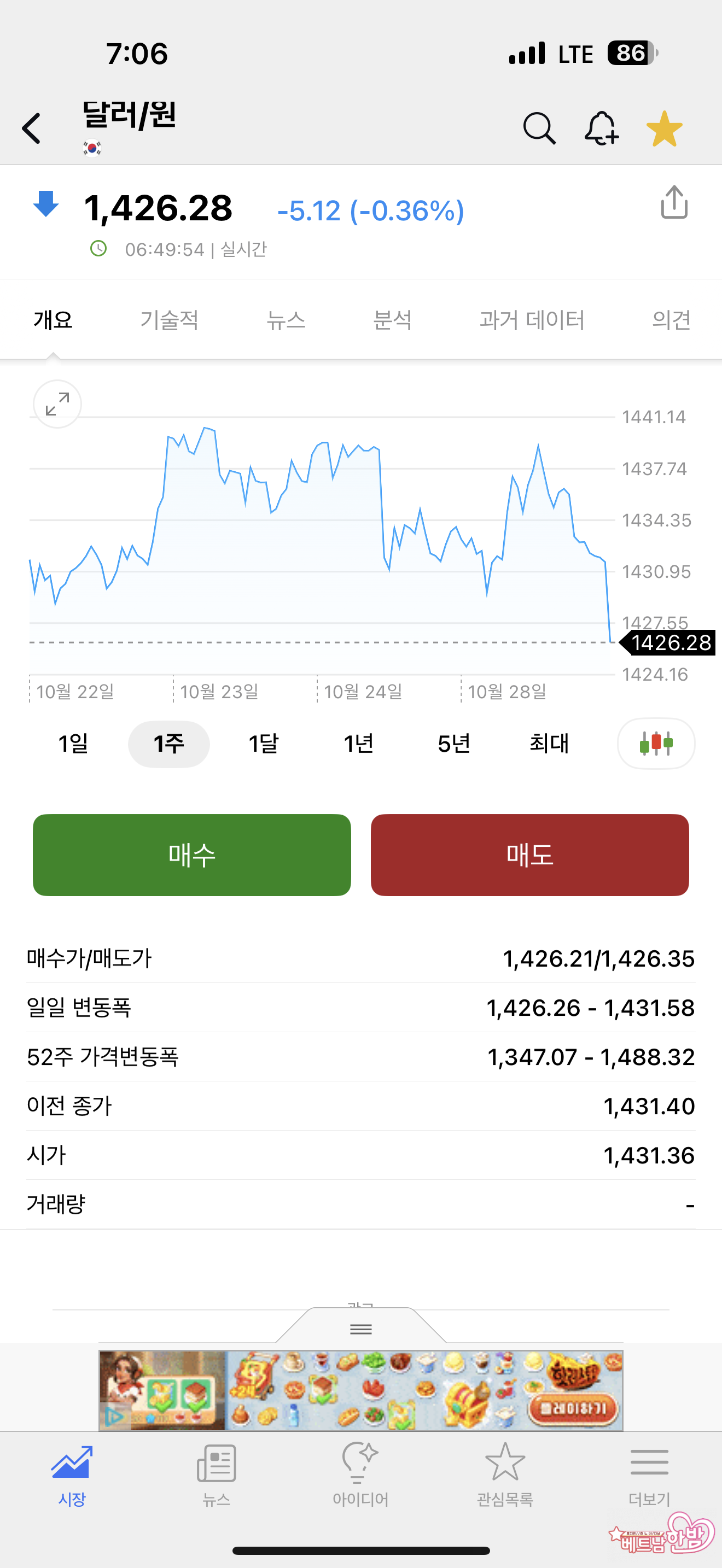Add a price alert with the bell
The width and height of the screenshot is (722, 1568).
[x=602, y=128]
